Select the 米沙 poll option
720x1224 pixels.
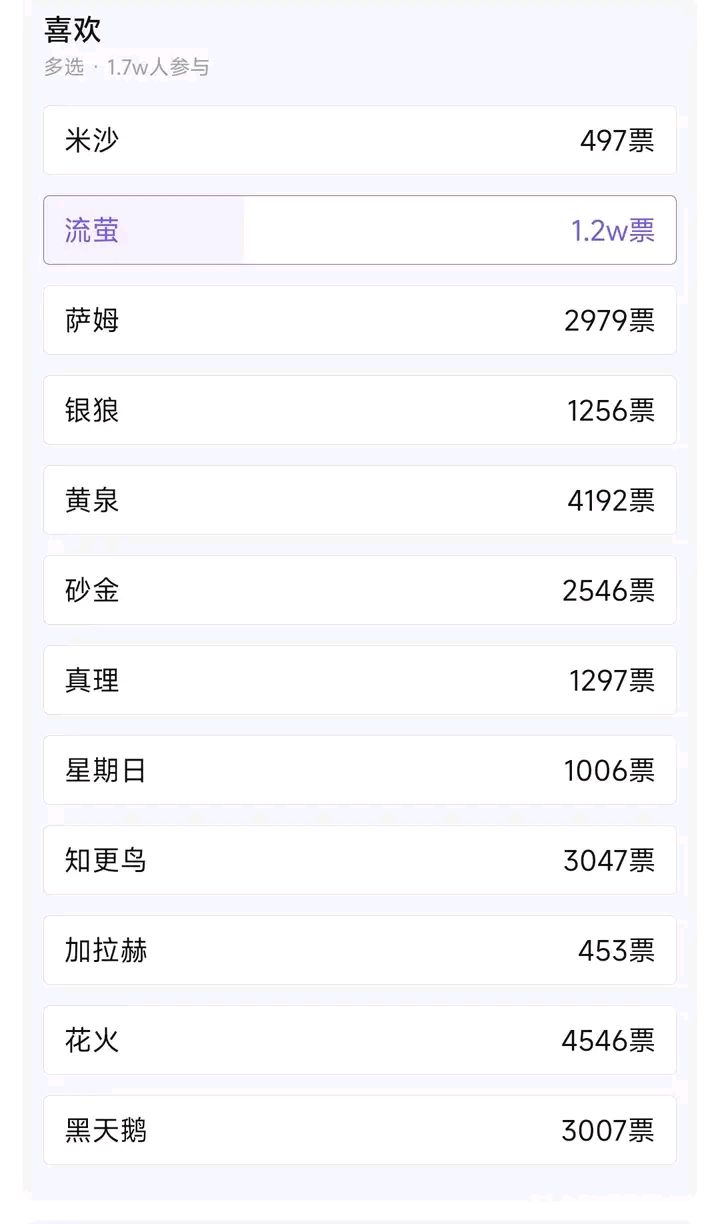pyautogui.click(x=360, y=140)
